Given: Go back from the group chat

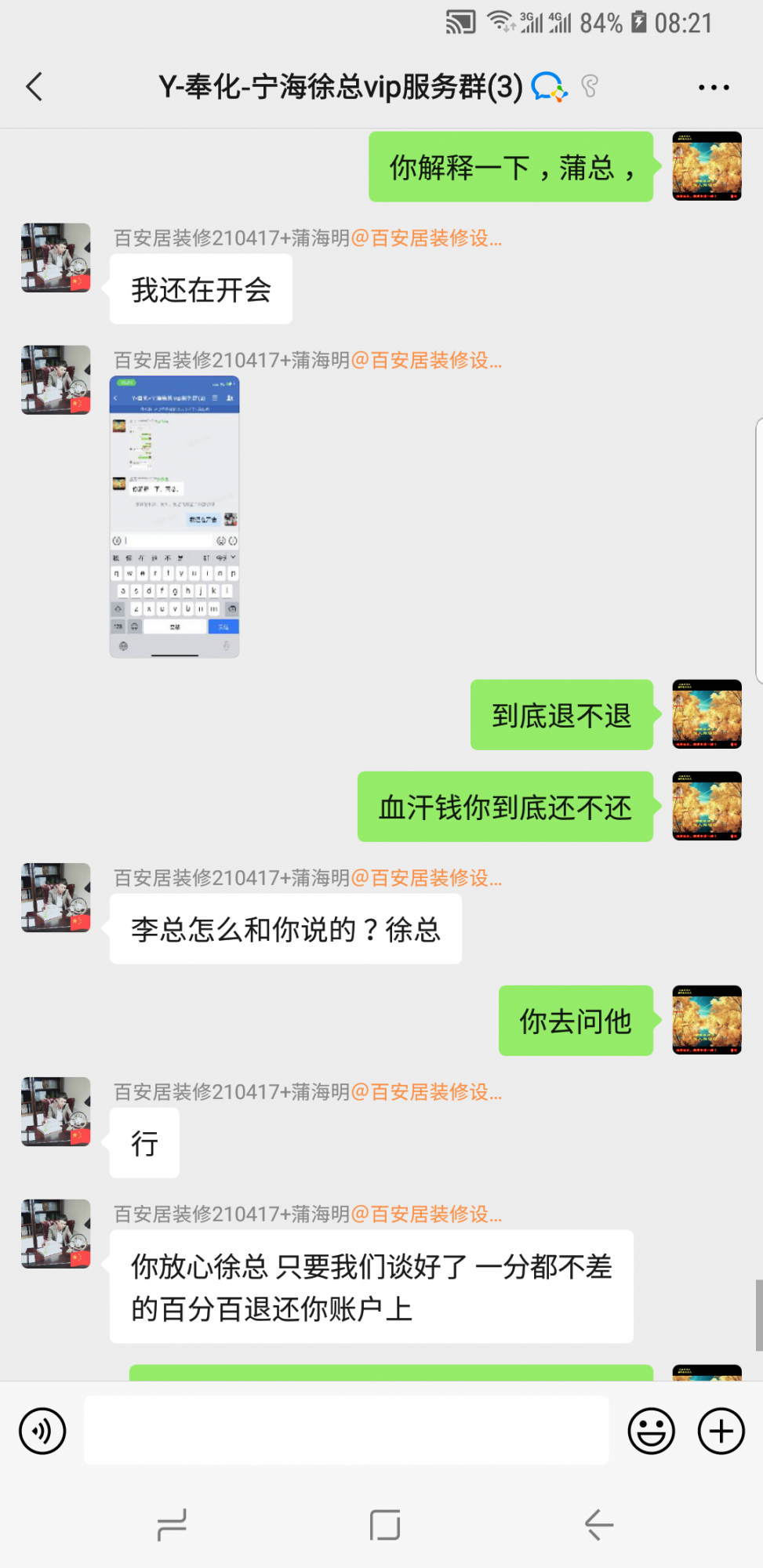Looking at the screenshot, I should click(35, 87).
